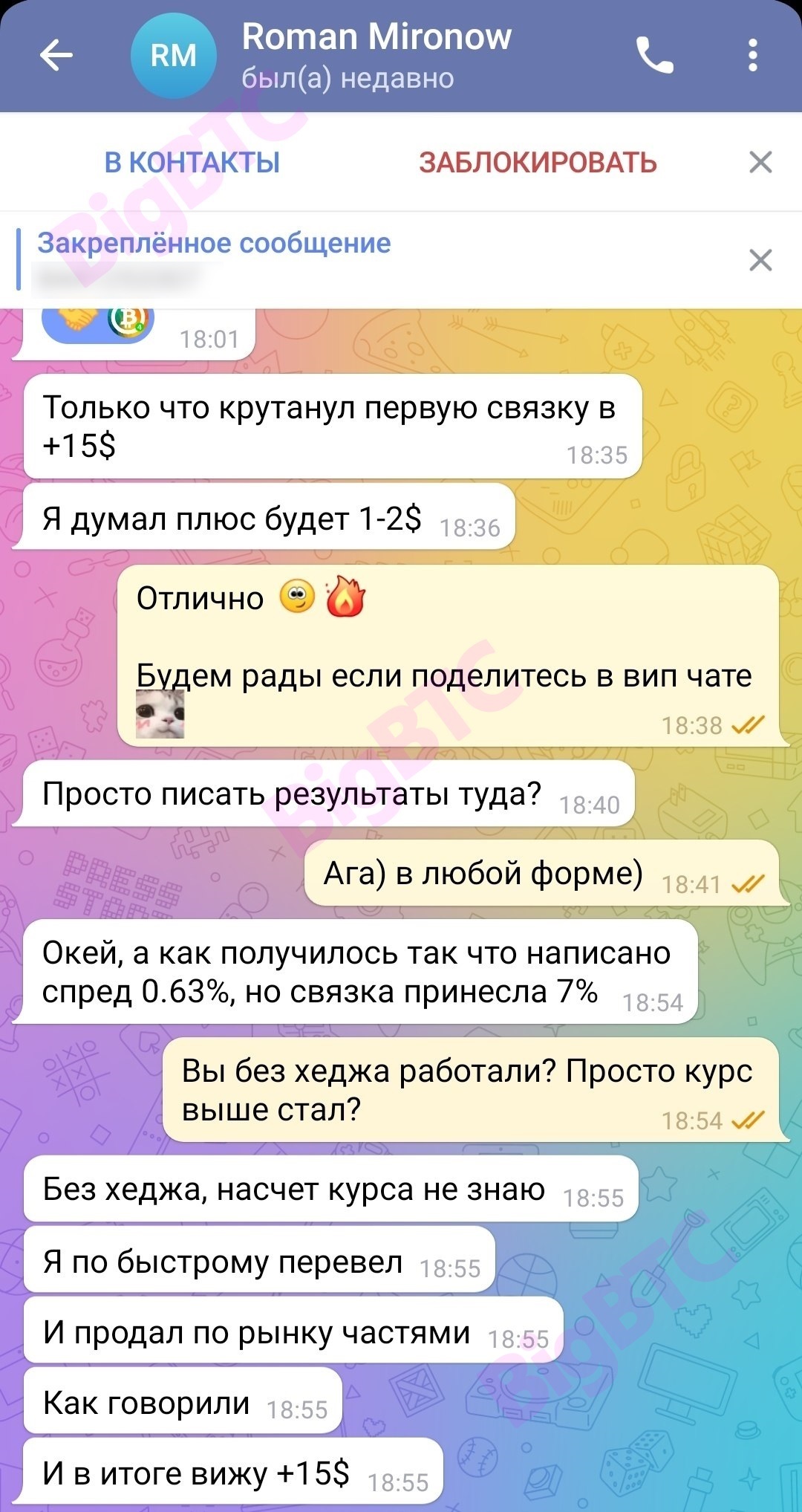Image resolution: width=802 pixels, height=1512 pixels.
Task: Add user via В КОНТАКТЫ
Action: point(192,163)
